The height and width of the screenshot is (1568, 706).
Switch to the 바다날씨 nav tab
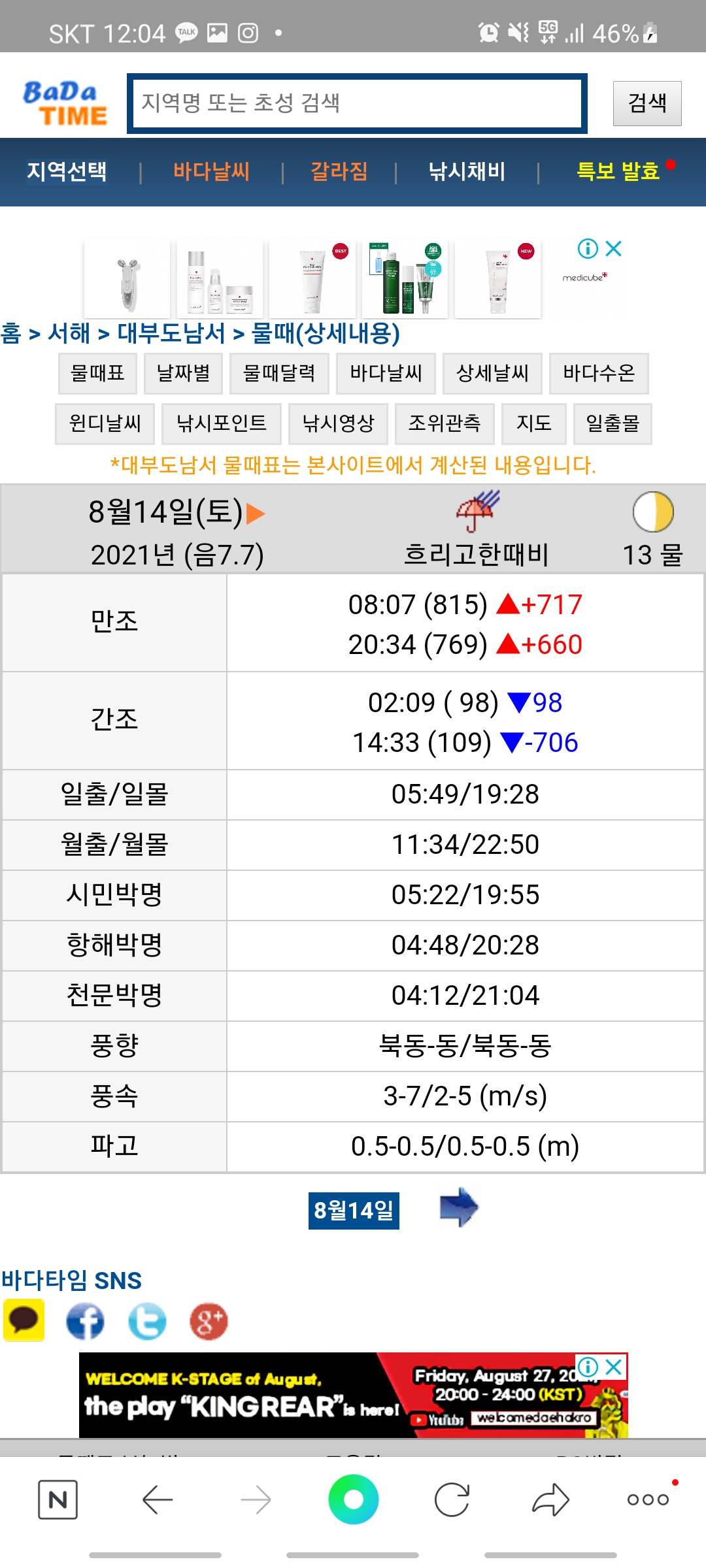pyautogui.click(x=211, y=172)
